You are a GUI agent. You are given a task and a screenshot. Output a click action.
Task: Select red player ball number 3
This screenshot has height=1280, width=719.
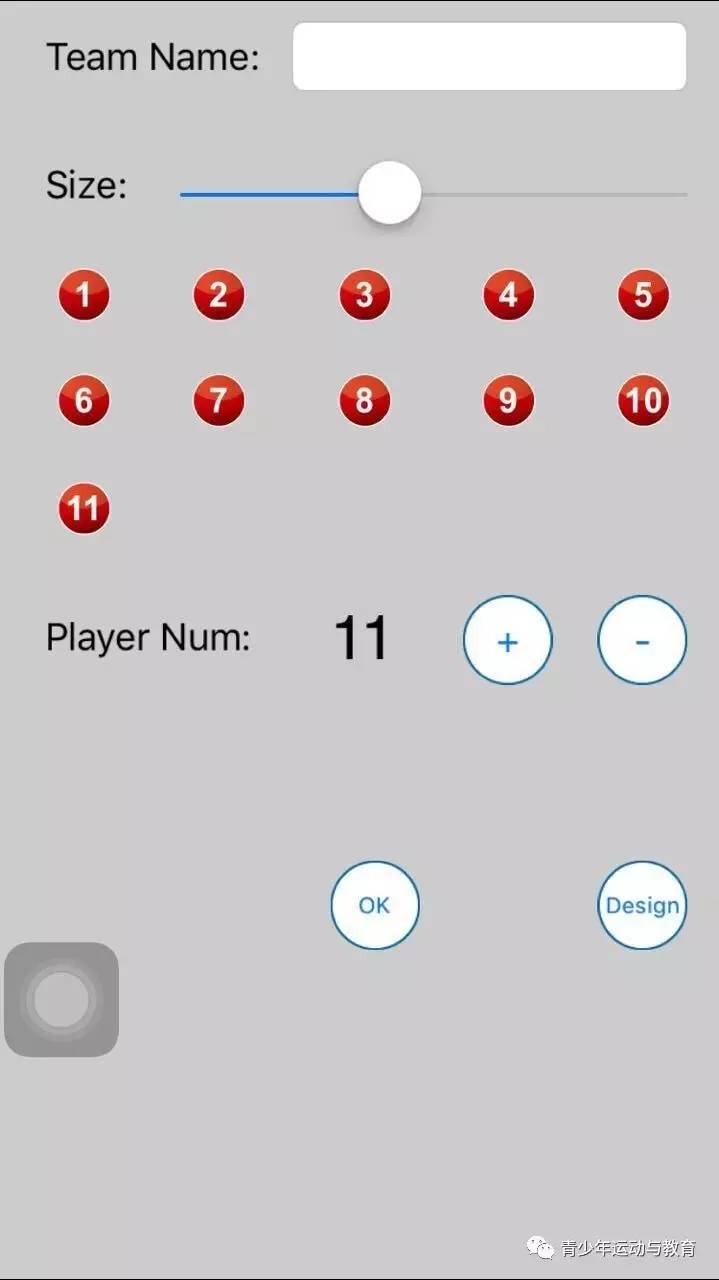(364, 295)
